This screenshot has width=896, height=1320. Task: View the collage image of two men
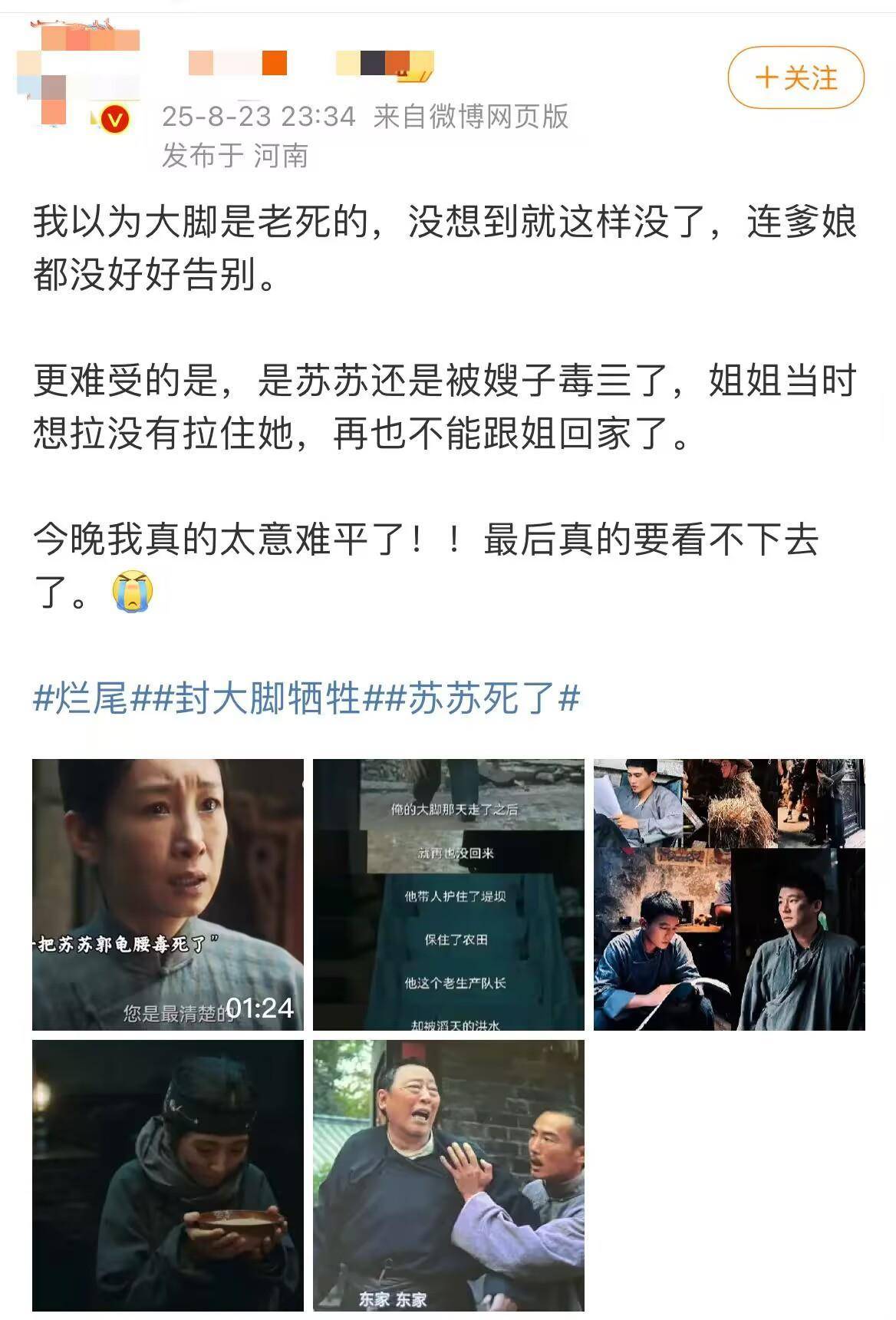730,895
